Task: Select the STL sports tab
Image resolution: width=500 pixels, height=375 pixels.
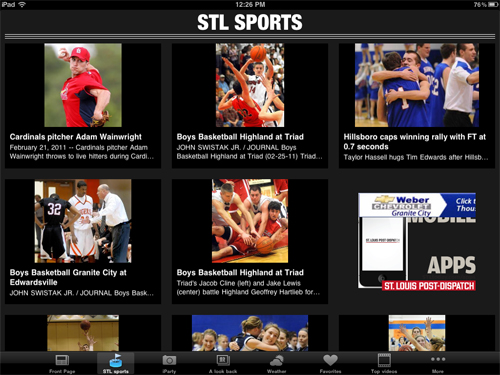Action: point(116,364)
